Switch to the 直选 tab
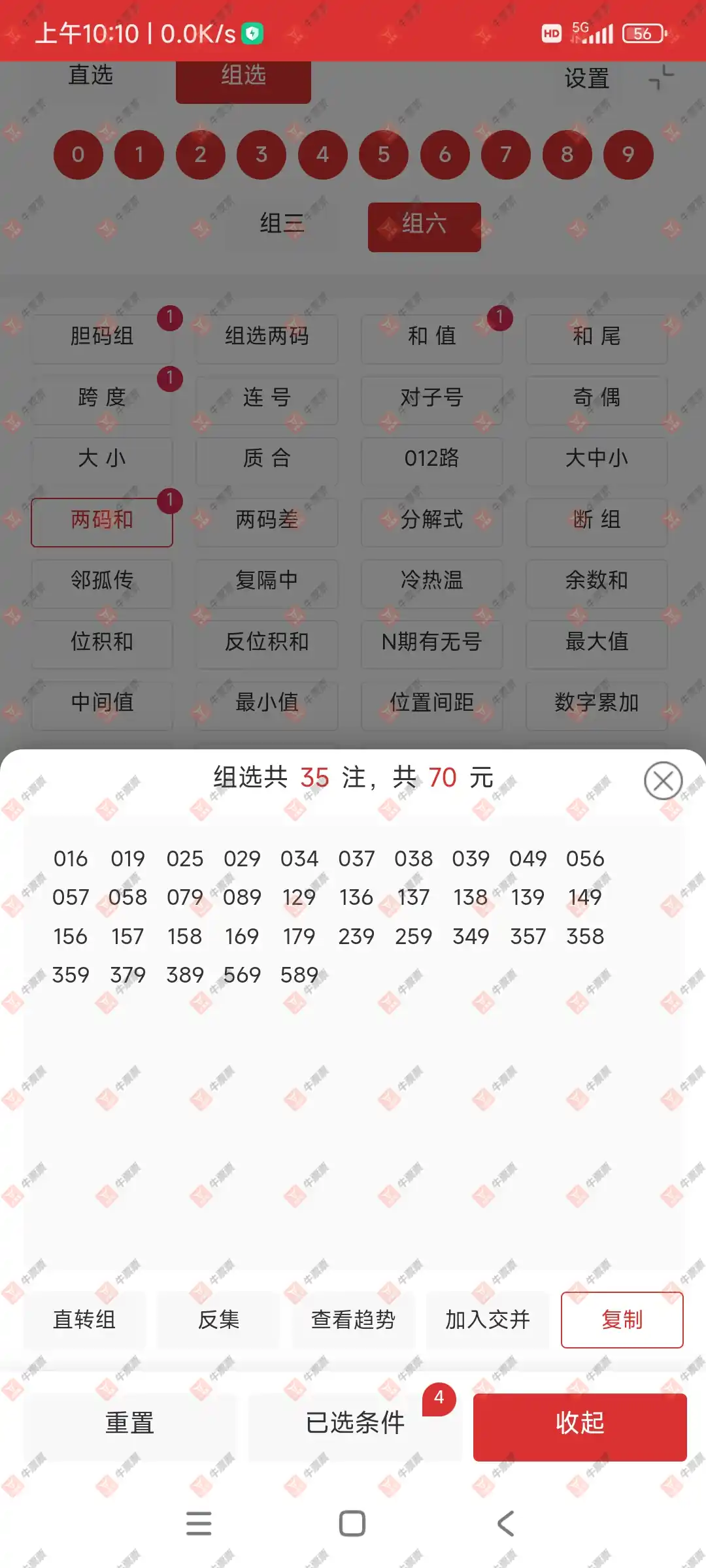 coord(90,75)
